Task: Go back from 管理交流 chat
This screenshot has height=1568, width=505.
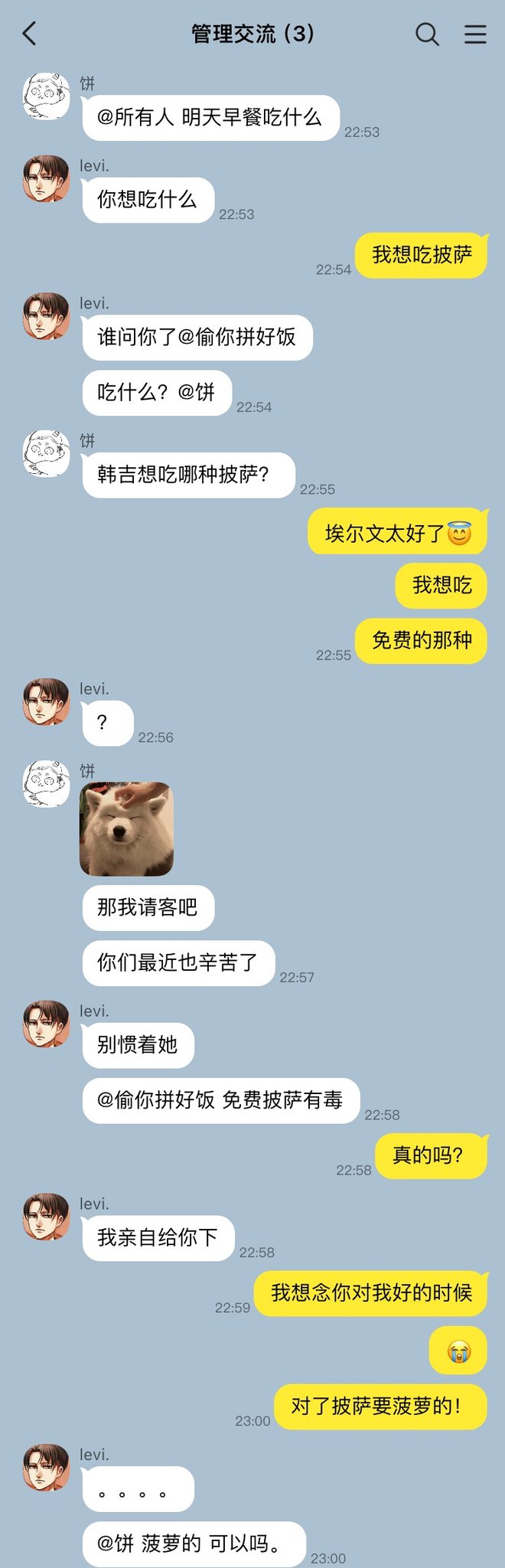Action: click(x=30, y=34)
